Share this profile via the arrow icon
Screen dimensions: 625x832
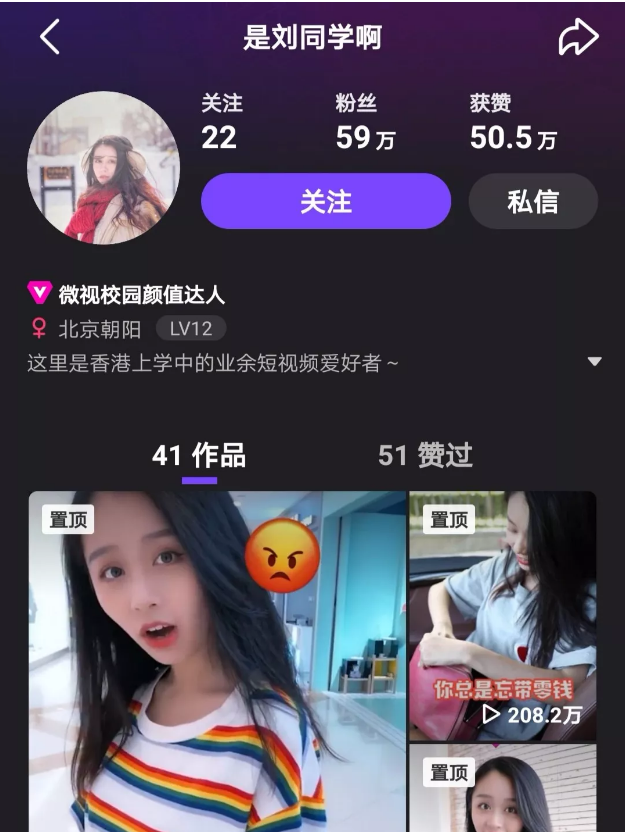click(577, 38)
